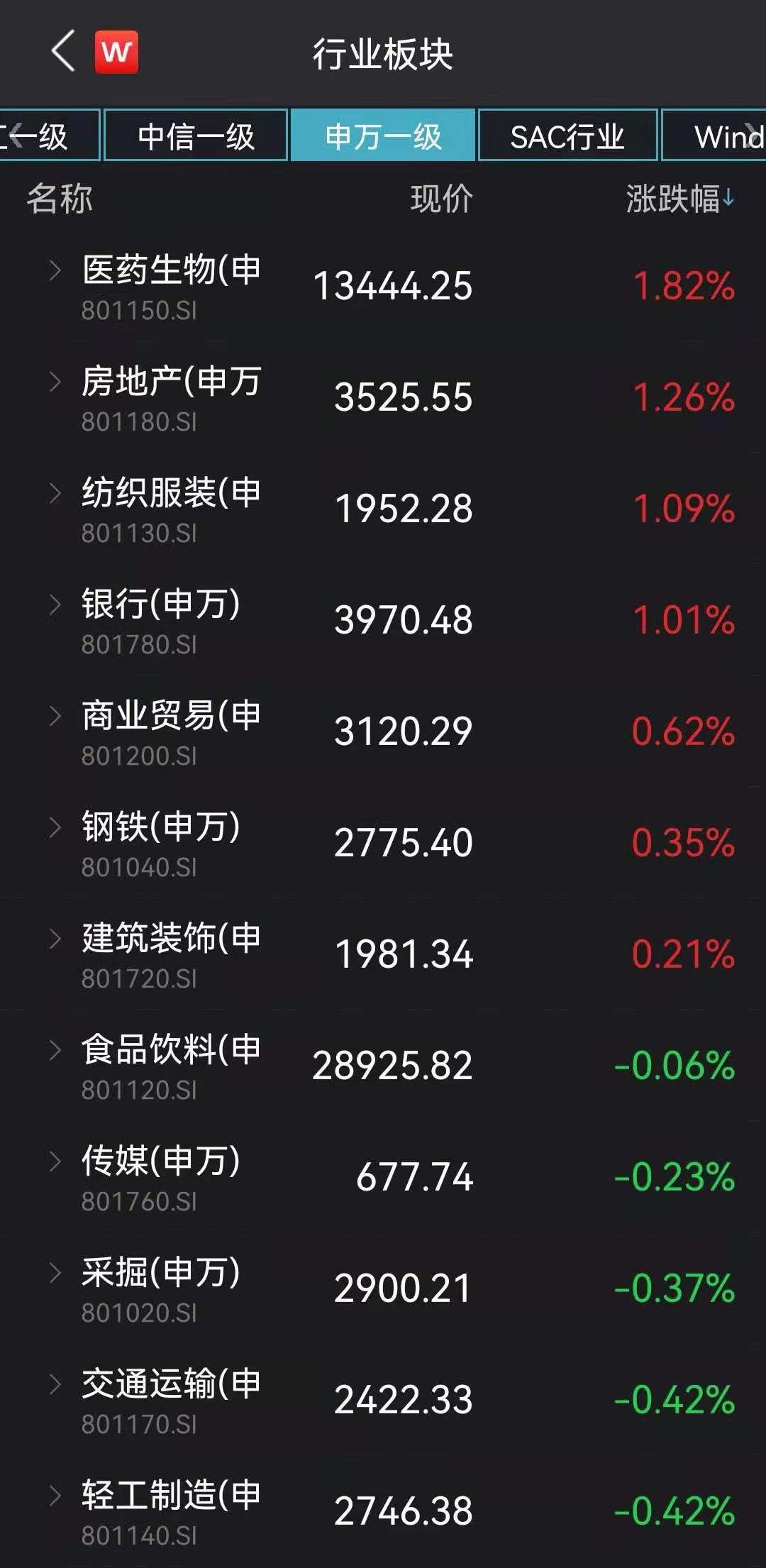Sort the list by 涨跌幅 column
Viewport: 766px width, 1568px height.
pos(679,199)
